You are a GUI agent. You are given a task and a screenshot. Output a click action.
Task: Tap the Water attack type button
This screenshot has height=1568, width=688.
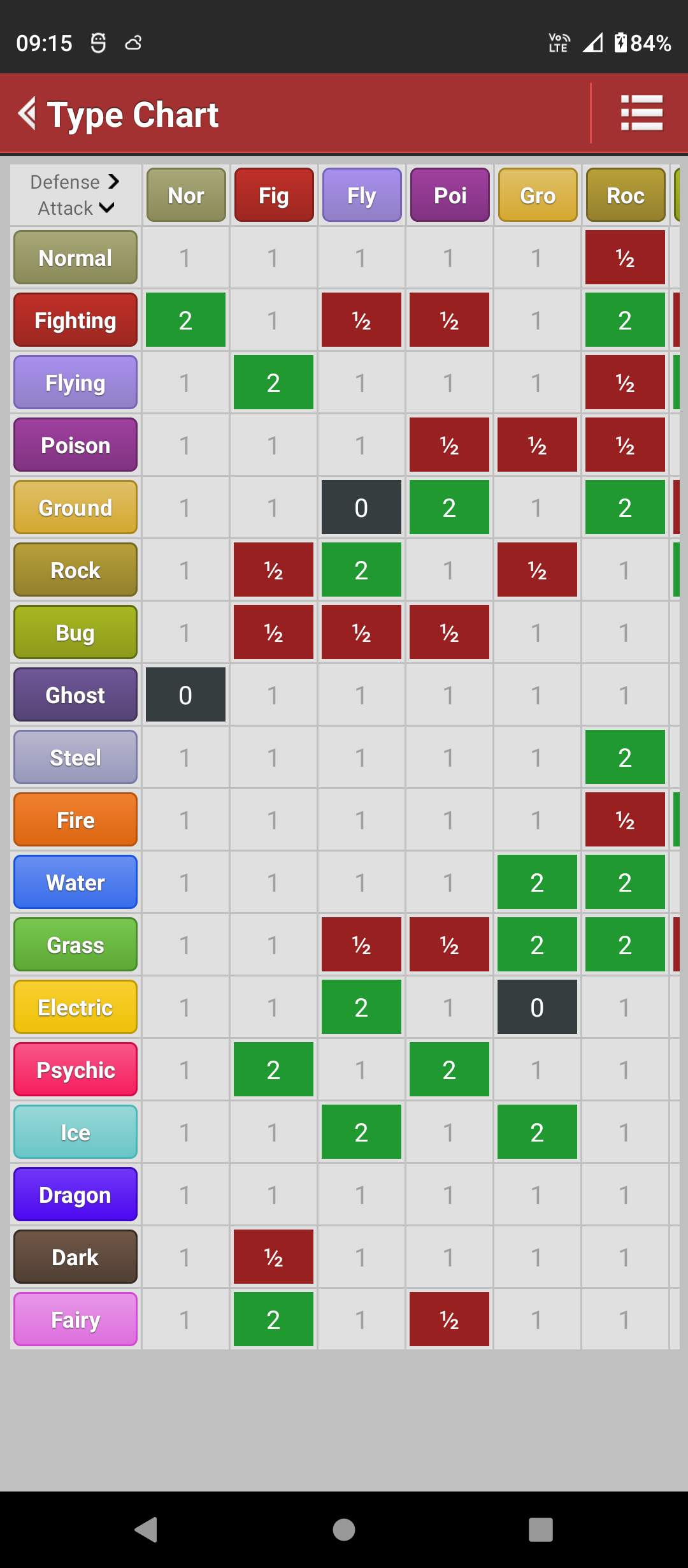pyautogui.click(x=75, y=882)
